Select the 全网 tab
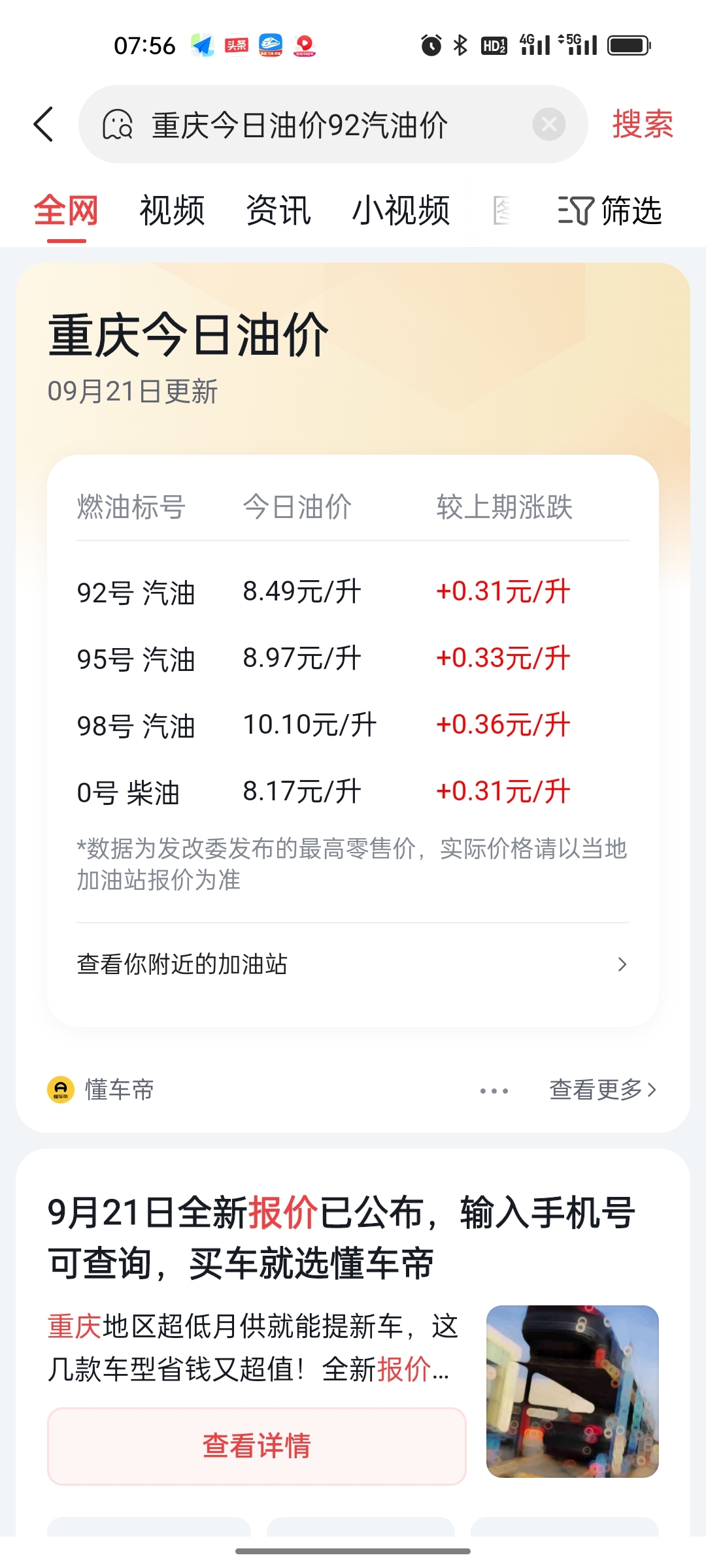The image size is (706, 1568). (x=67, y=211)
